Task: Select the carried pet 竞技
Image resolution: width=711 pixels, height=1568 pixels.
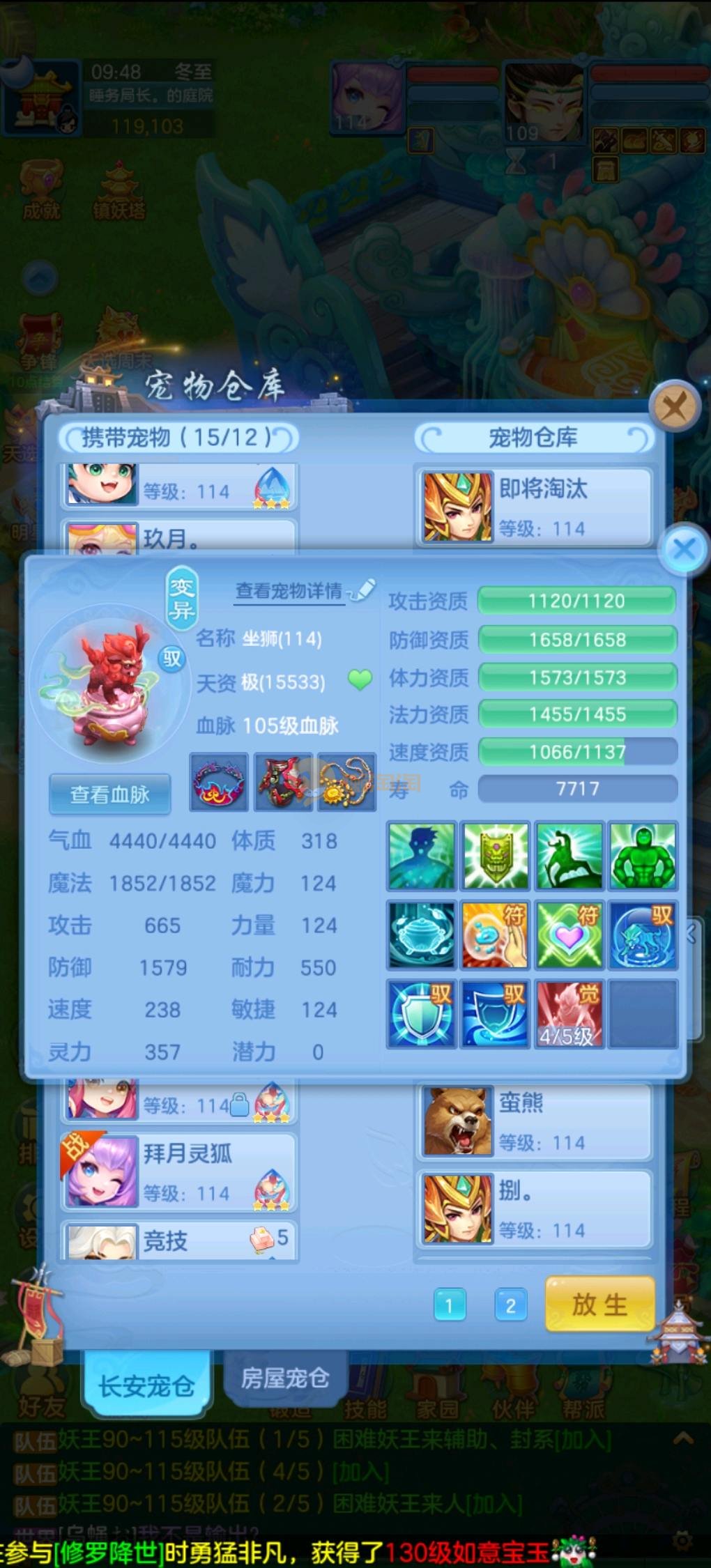Action: tap(179, 1241)
